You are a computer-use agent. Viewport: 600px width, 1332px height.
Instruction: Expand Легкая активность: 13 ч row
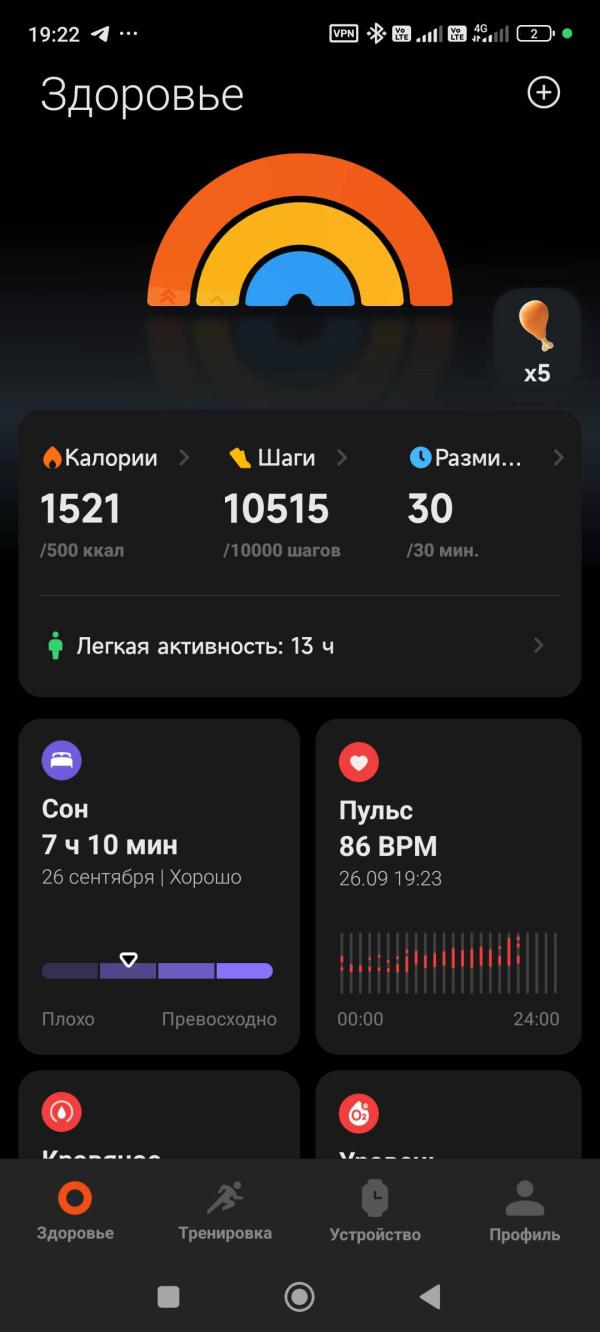[299, 646]
